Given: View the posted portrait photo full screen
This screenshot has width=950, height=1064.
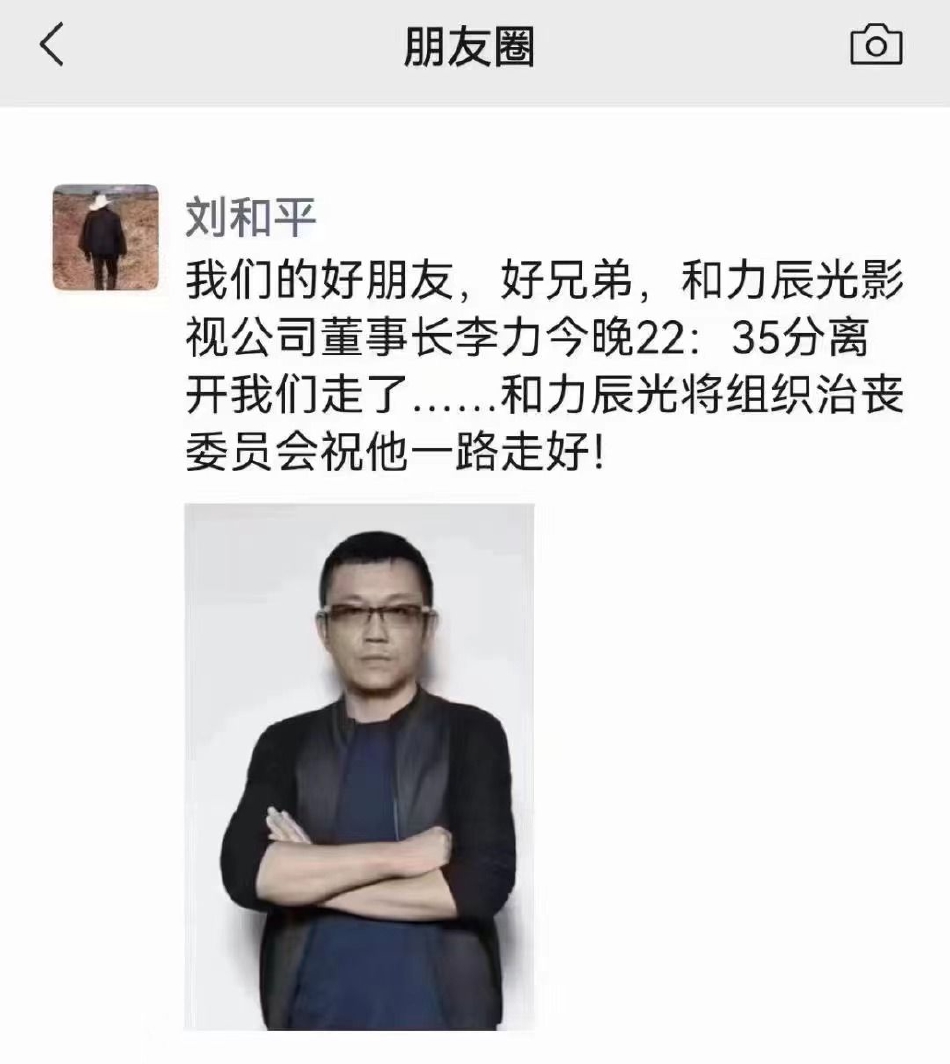Looking at the screenshot, I should (359, 765).
